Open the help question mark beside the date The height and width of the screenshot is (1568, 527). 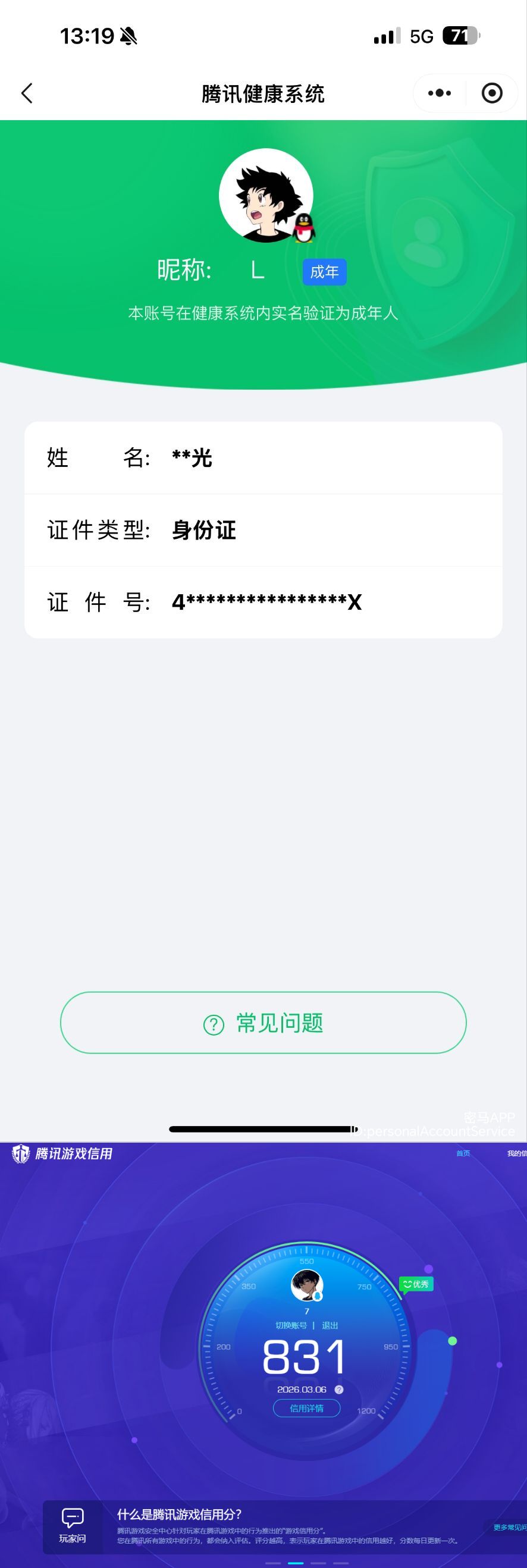pyautogui.click(x=339, y=1390)
